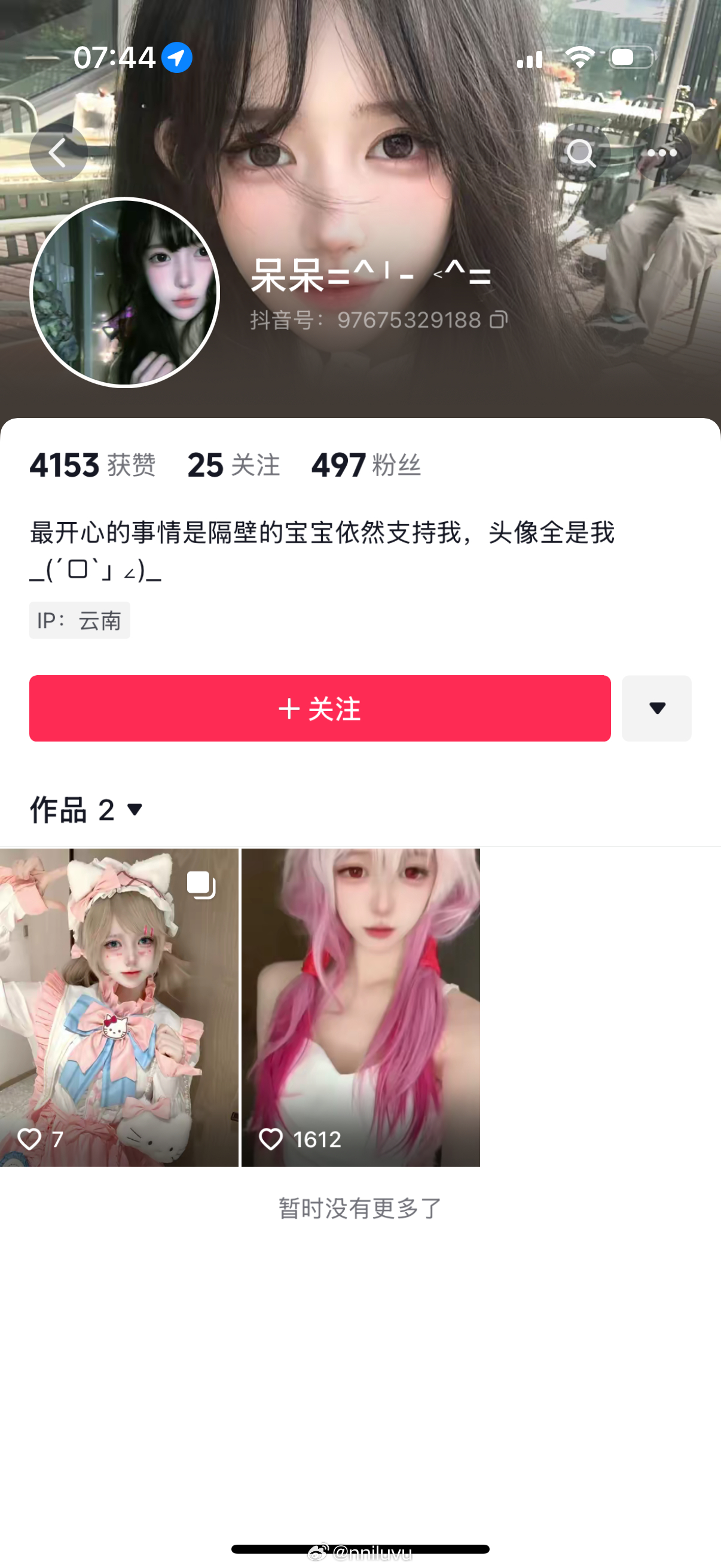
Task: Open search on this profile
Action: pos(581,152)
